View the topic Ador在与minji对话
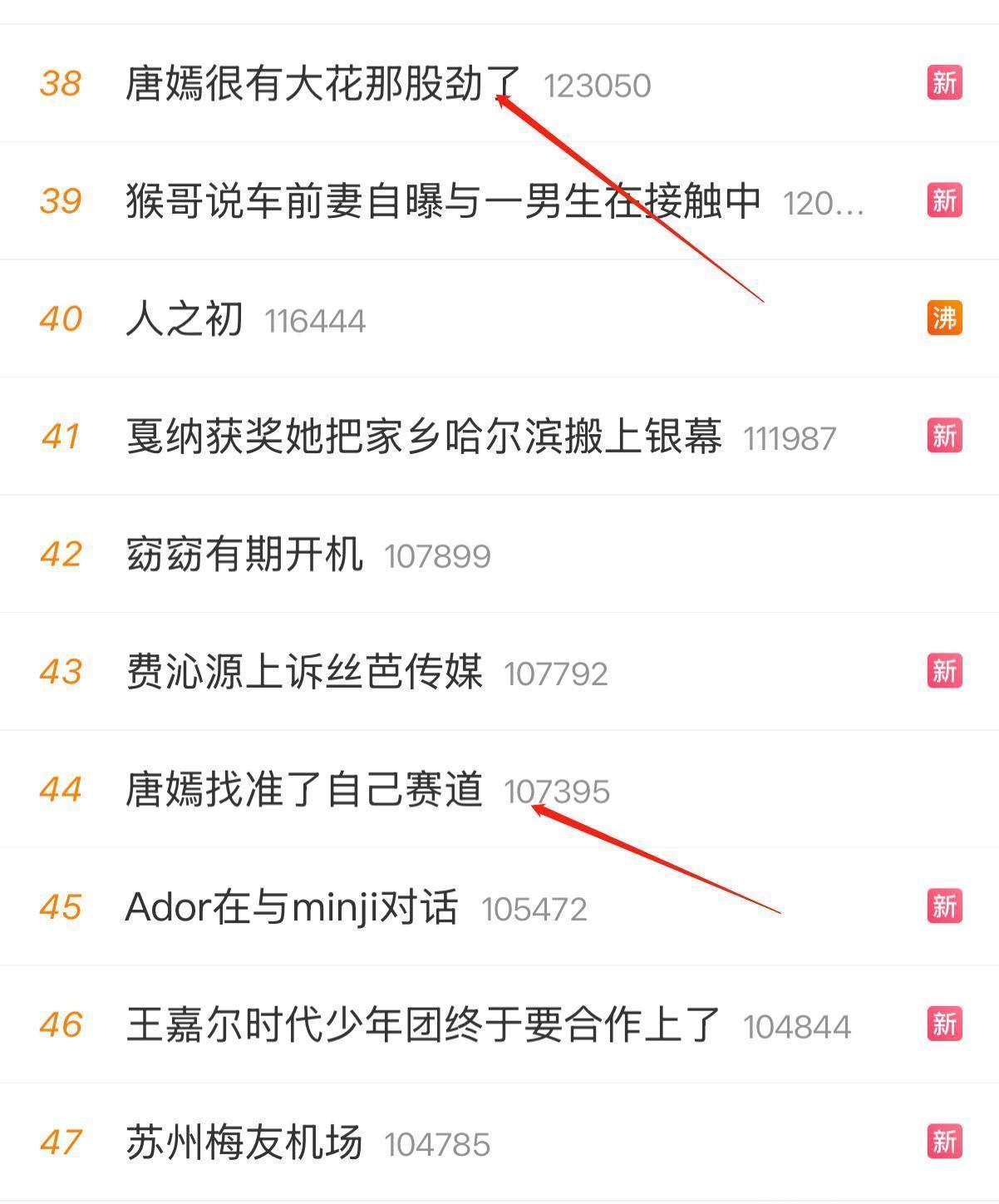Image resolution: width=999 pixels, height=1204 pixels. (x=291, y=907)
